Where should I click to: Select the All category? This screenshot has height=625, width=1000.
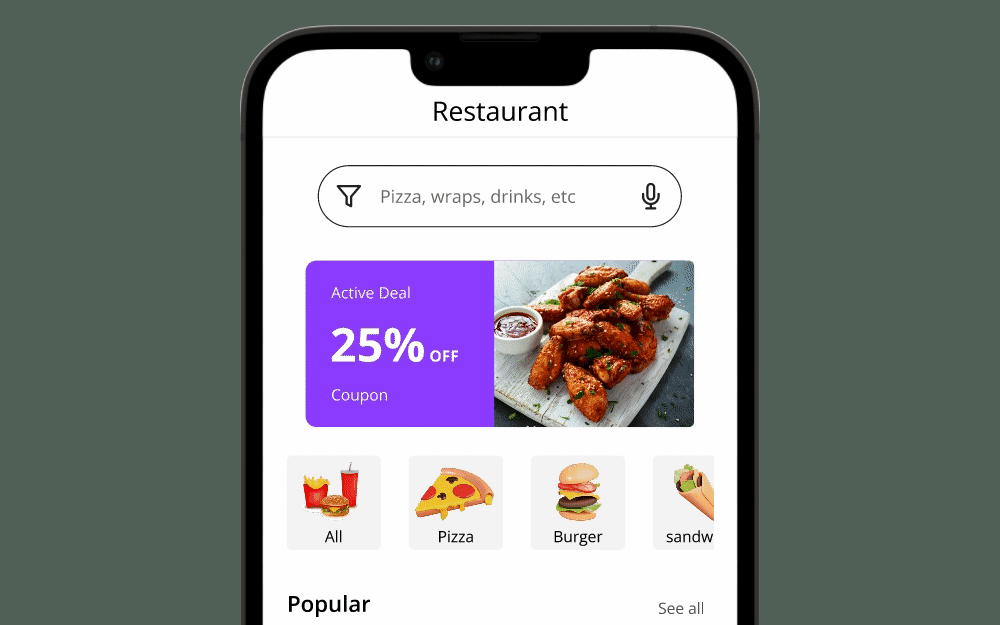point(334,502)
